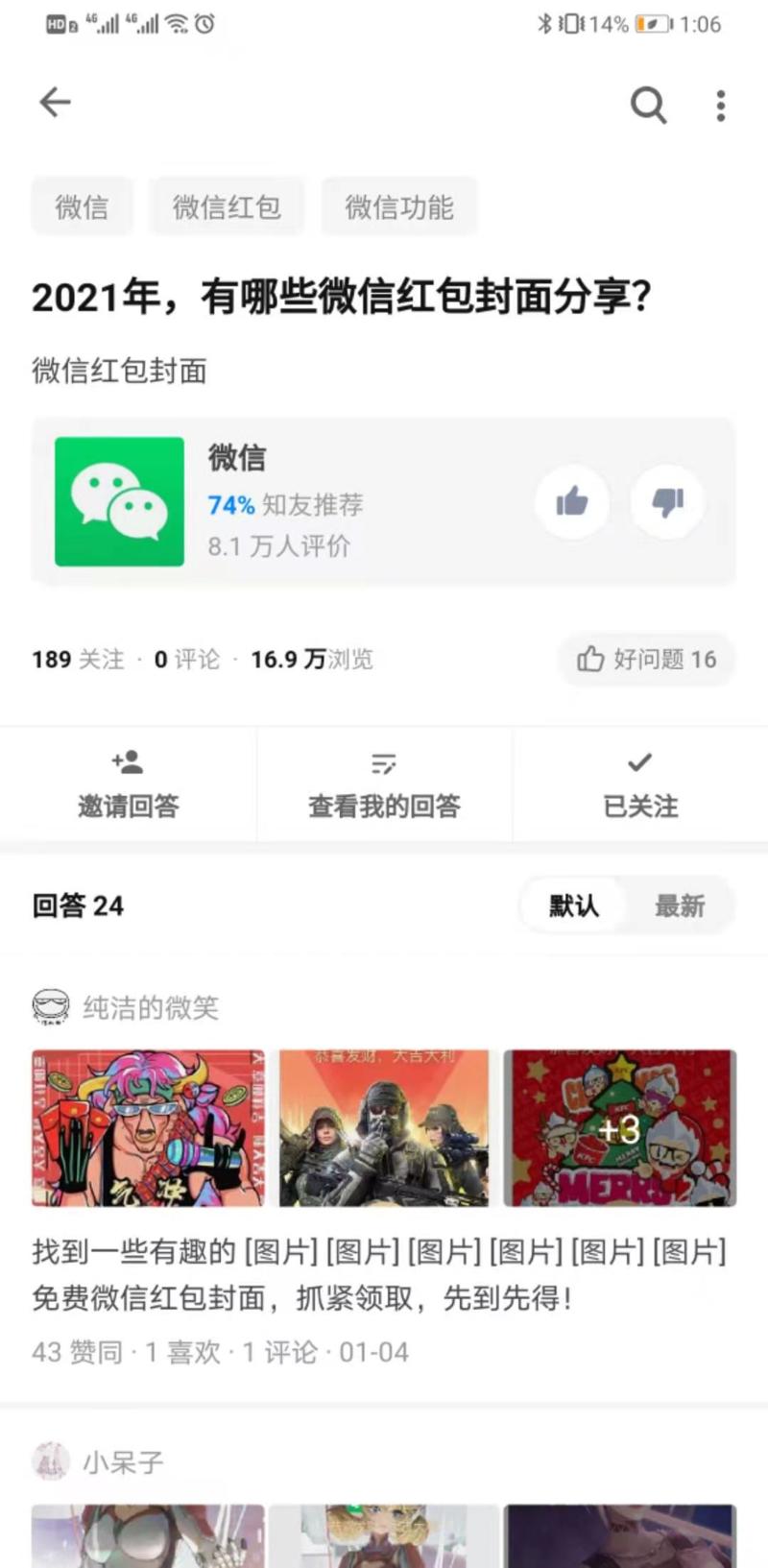Open the search icon

649,106
